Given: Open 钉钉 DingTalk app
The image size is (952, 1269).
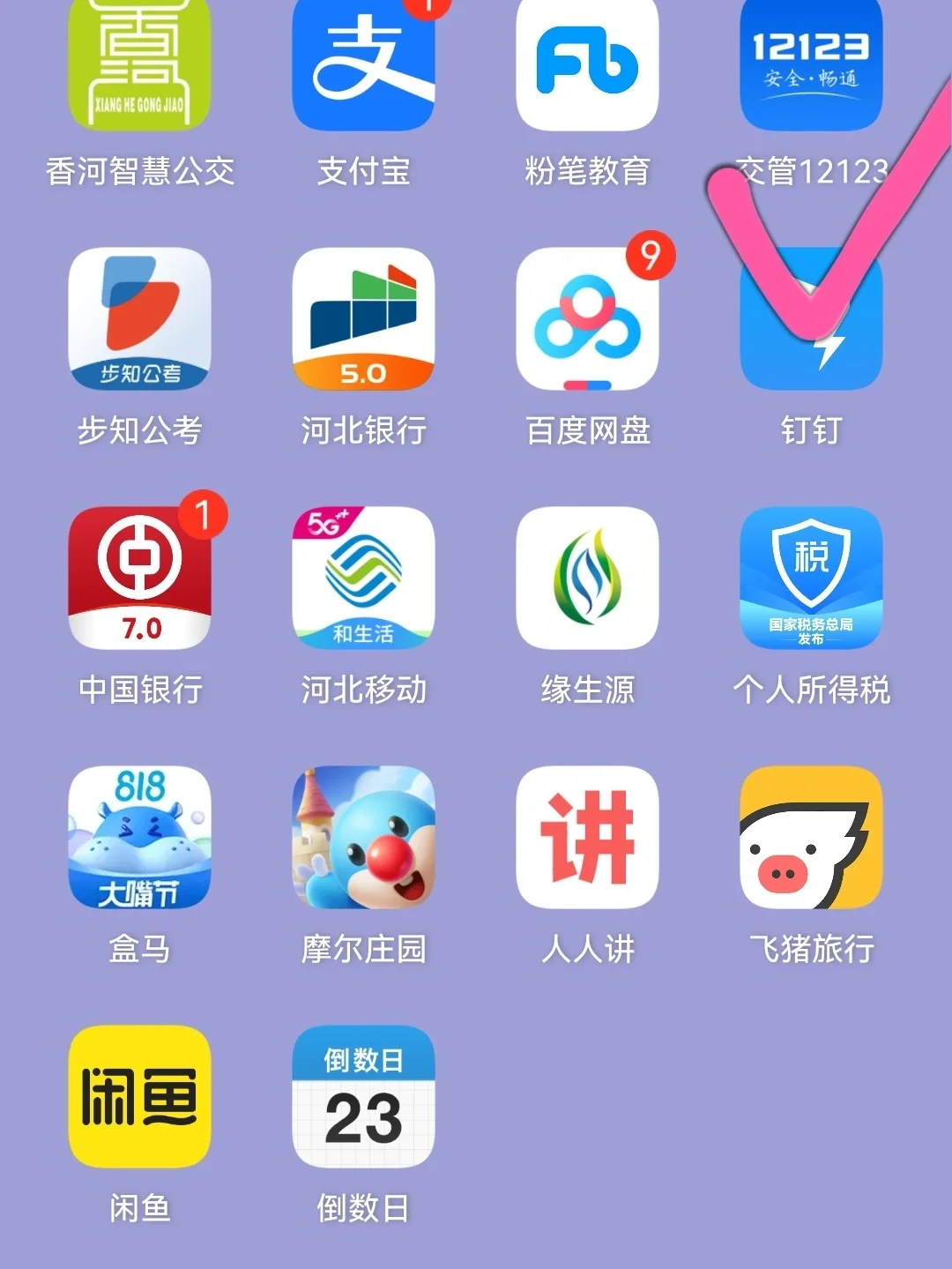Looking at the screenshot, I should click(811, 319).
